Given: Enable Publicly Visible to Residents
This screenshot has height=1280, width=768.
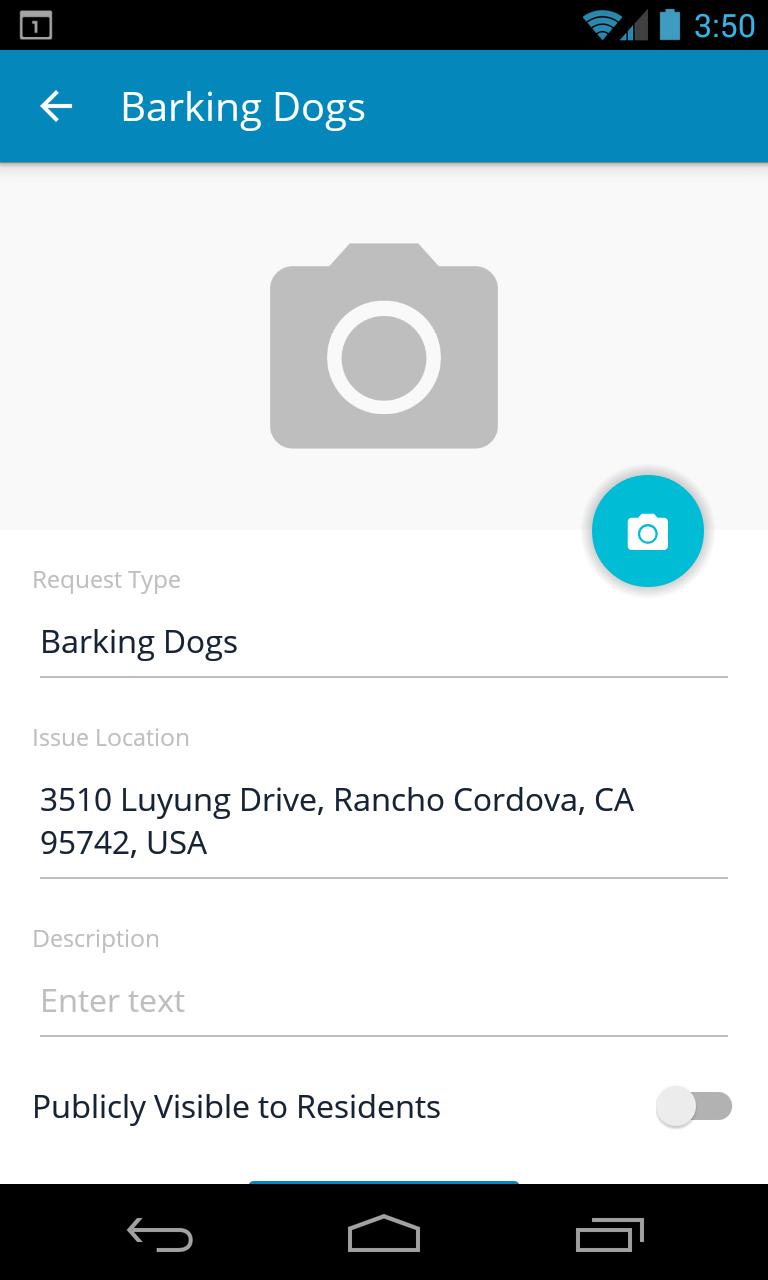Looking at the screenshot, I should (x=694, y=1107).
